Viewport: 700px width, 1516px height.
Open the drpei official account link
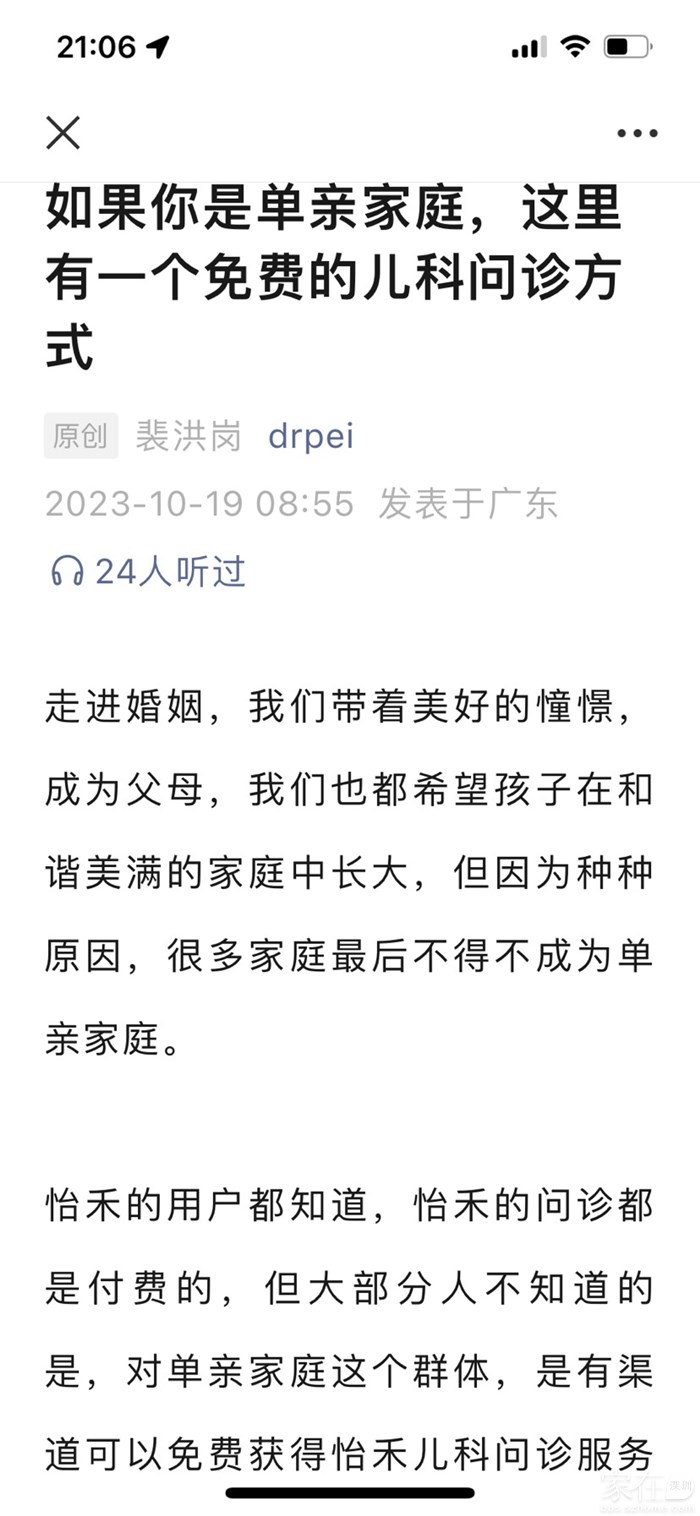coord(311,437)
